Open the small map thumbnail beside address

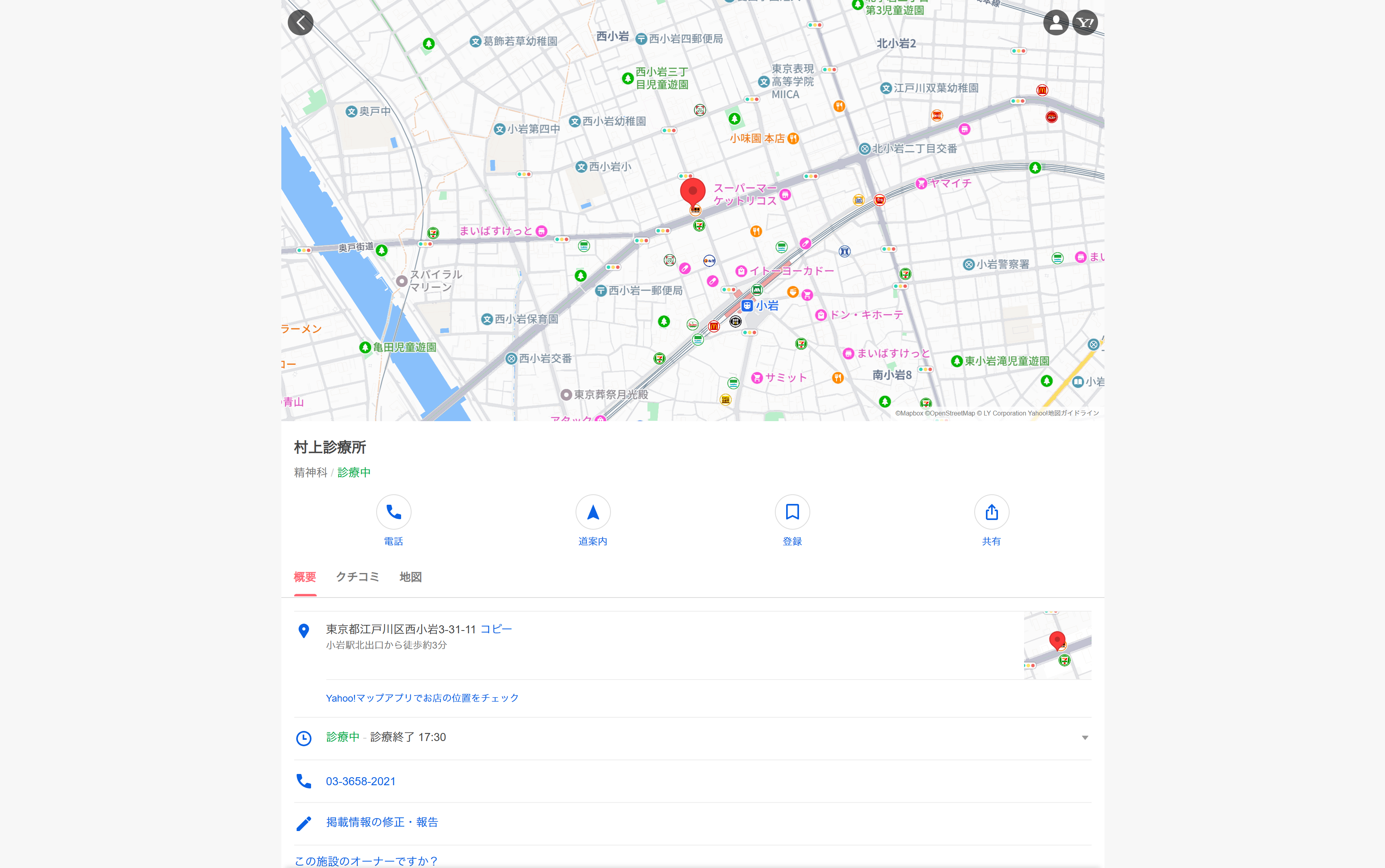[1057, 645]
